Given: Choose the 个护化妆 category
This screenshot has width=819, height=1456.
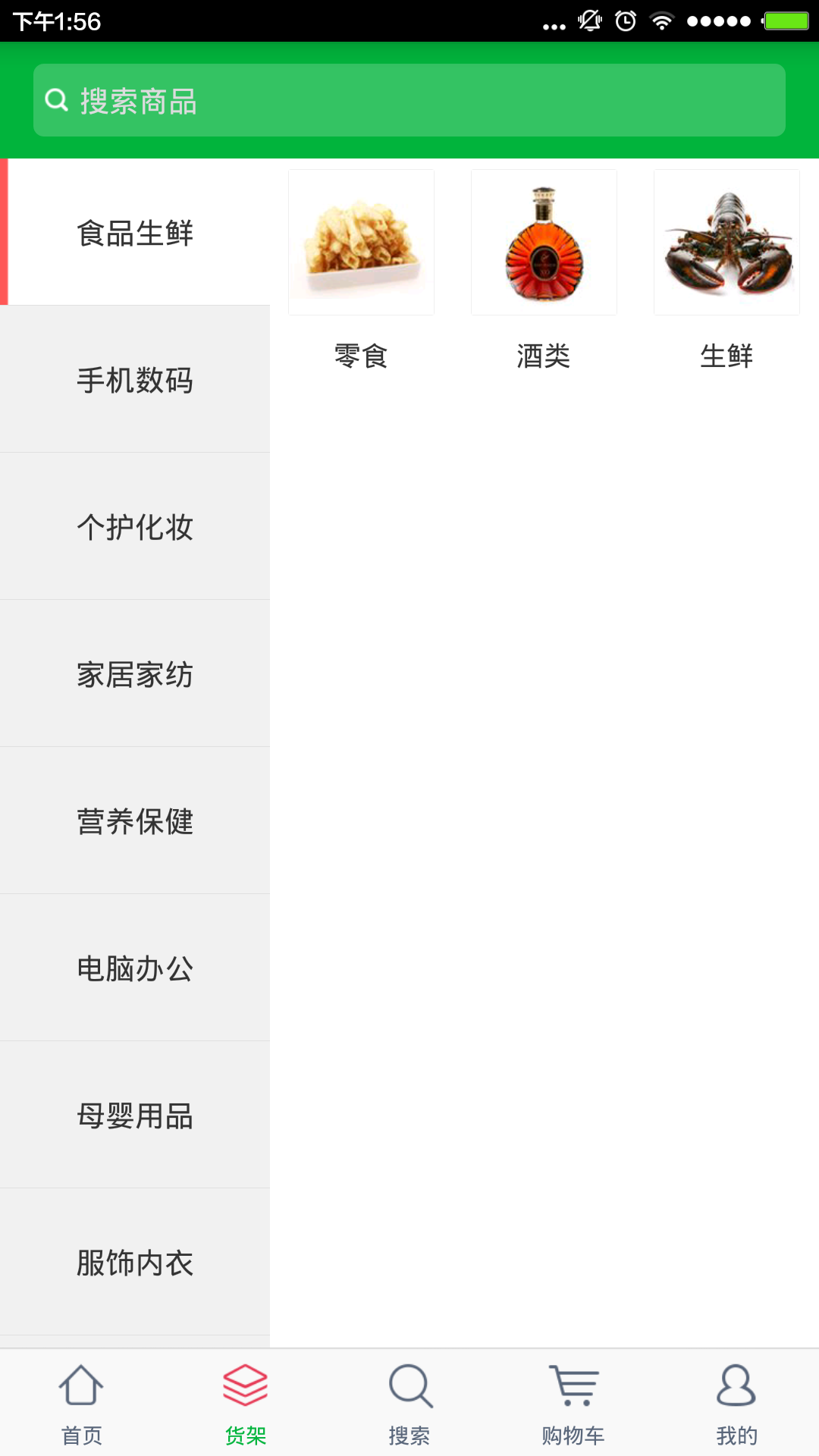Looking at the screenshot, I should (135, 526).
